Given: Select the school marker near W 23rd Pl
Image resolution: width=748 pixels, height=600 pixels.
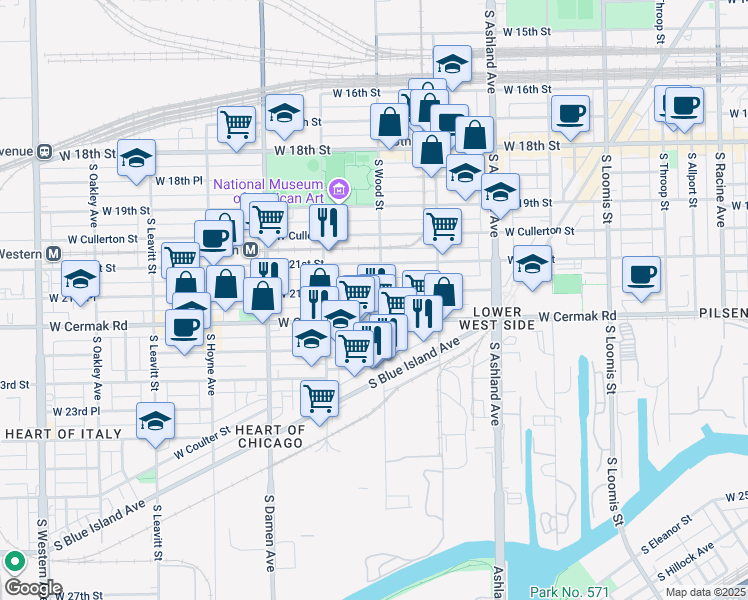Looking at the screenshot, I should pyautogui.click(x=156, y=422).
